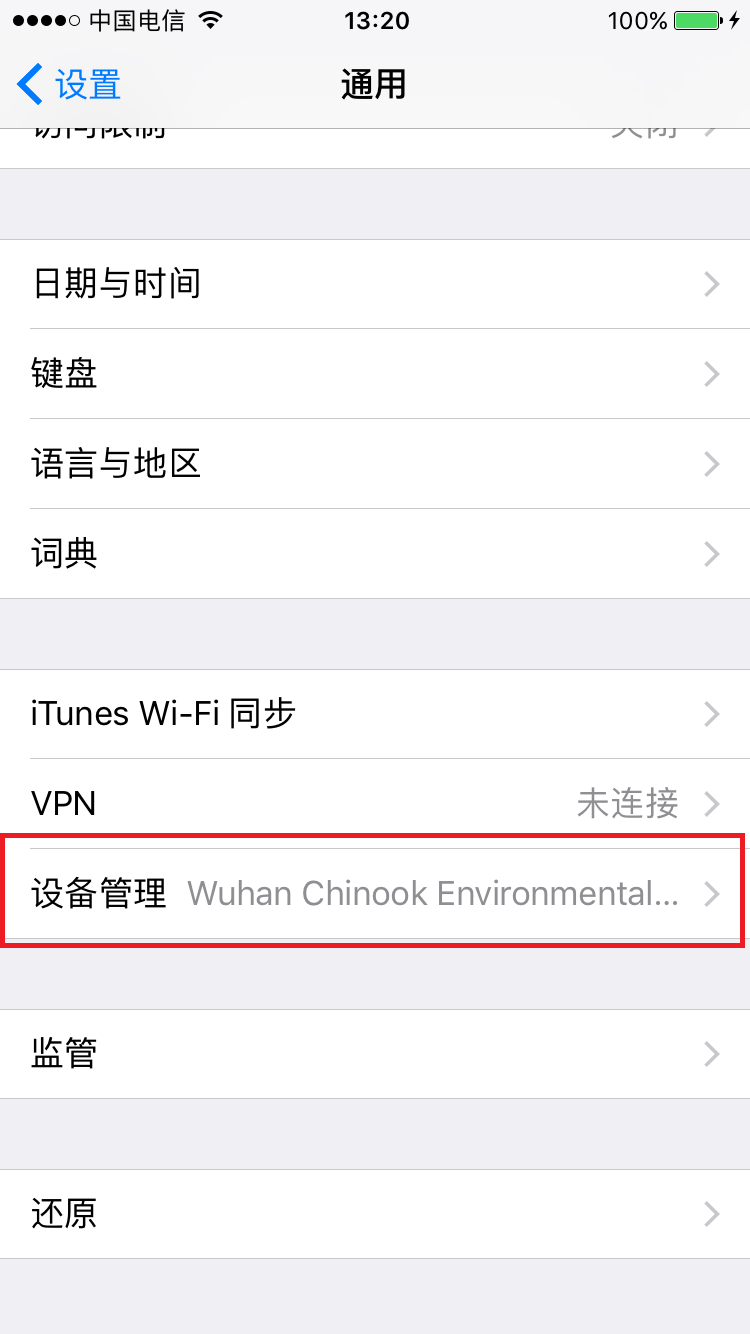Image resolution: width=750 pixels, height=1334 pixels.
Task: Open 语言与地区 settings
Action: click(x=375, y=464)
